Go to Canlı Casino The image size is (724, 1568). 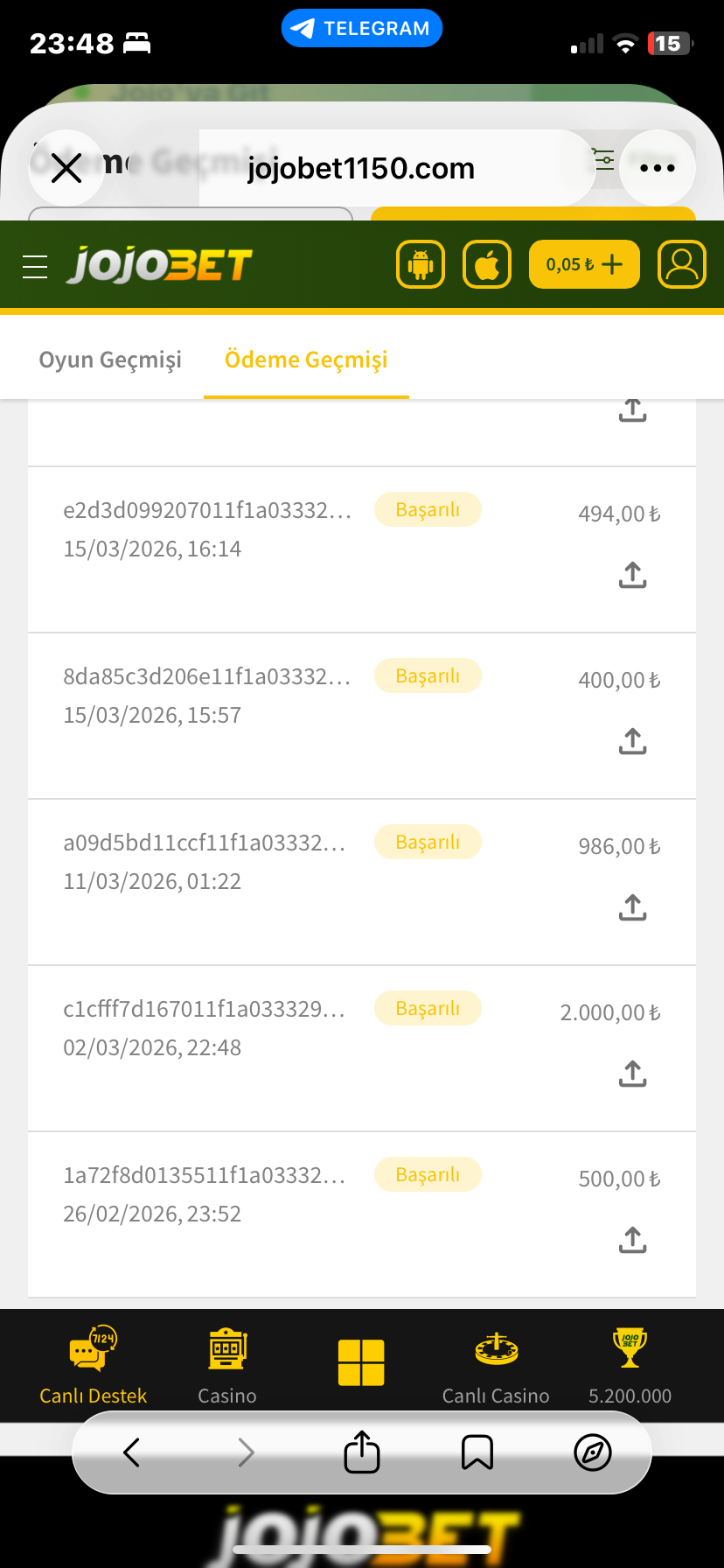point(496,1364)
